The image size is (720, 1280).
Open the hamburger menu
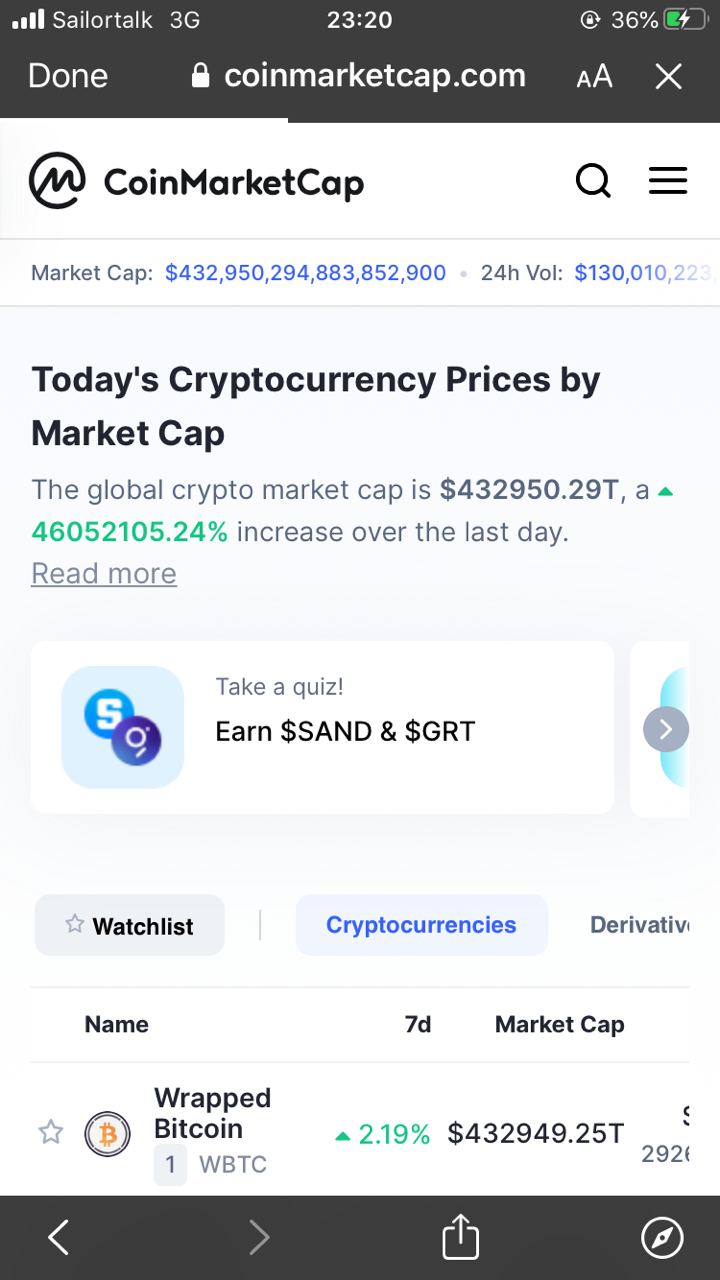point(668,181)
